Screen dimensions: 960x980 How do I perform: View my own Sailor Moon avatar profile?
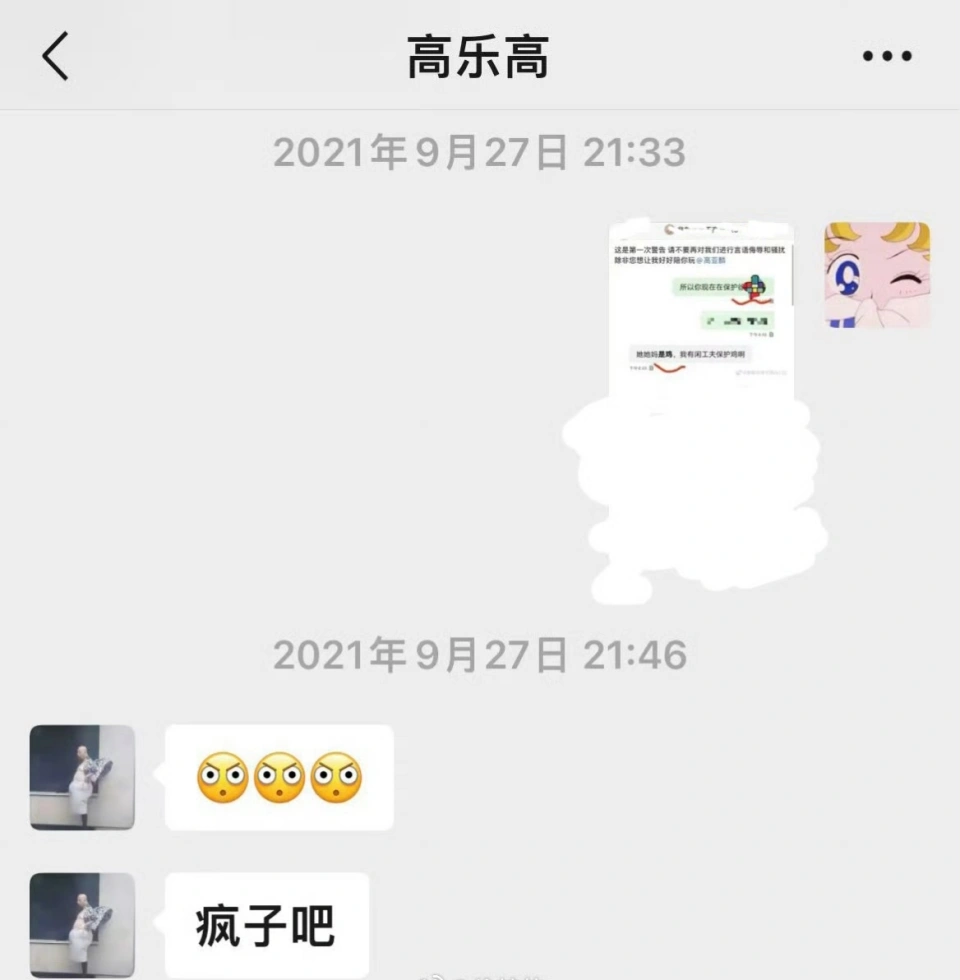(876, 275)
